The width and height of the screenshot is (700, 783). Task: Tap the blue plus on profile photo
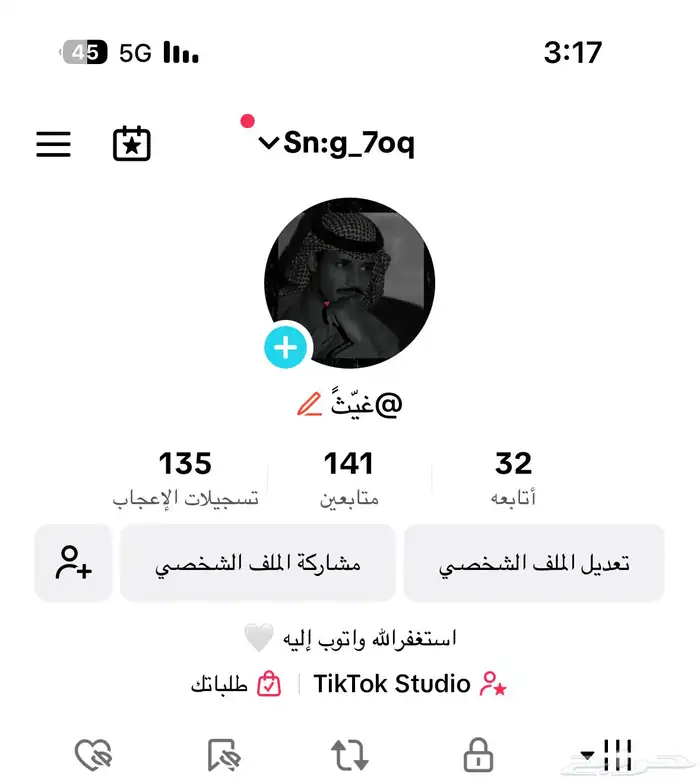click(286, 347)
